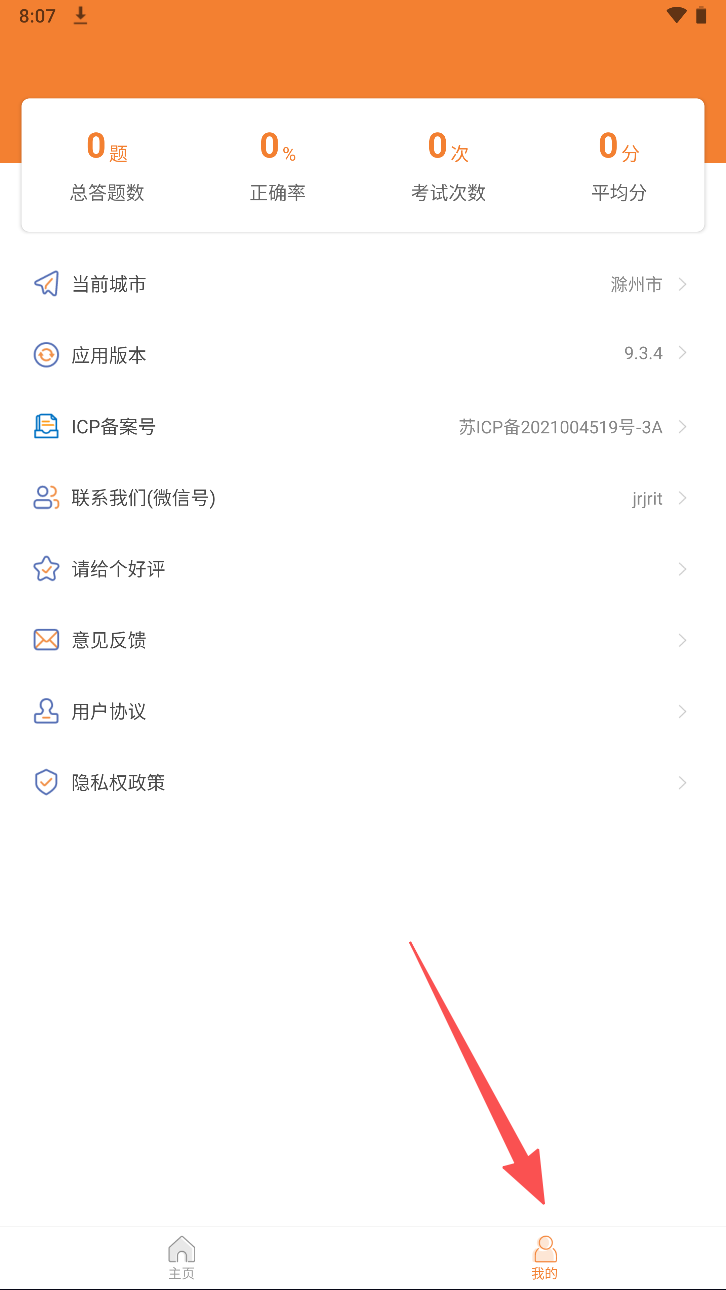Open the 当前城市 row
The image size is (726, 1290).
coord(363,284)
